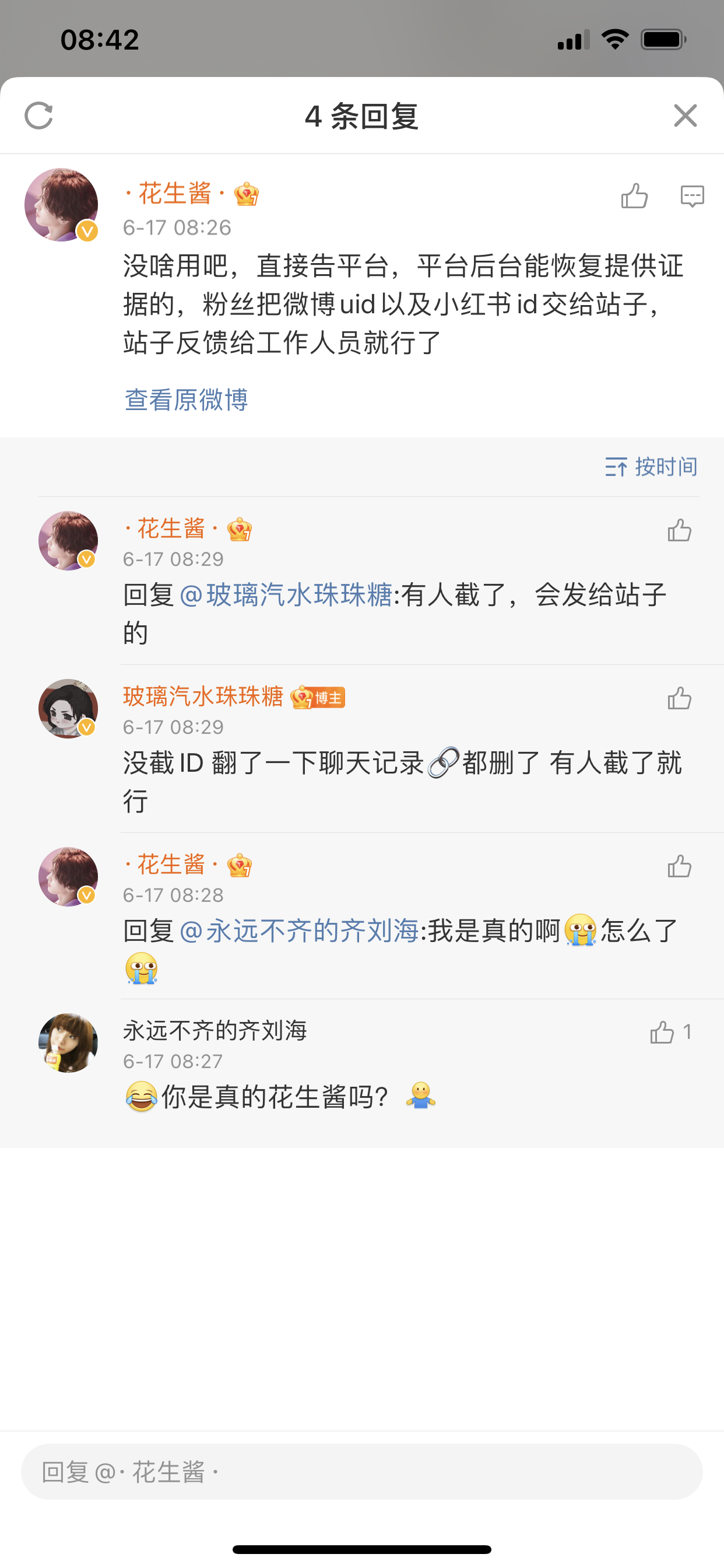The image size is (724, 1568).
Task: Open comment icon on the top comment
Action: click(x=692, y=196)
